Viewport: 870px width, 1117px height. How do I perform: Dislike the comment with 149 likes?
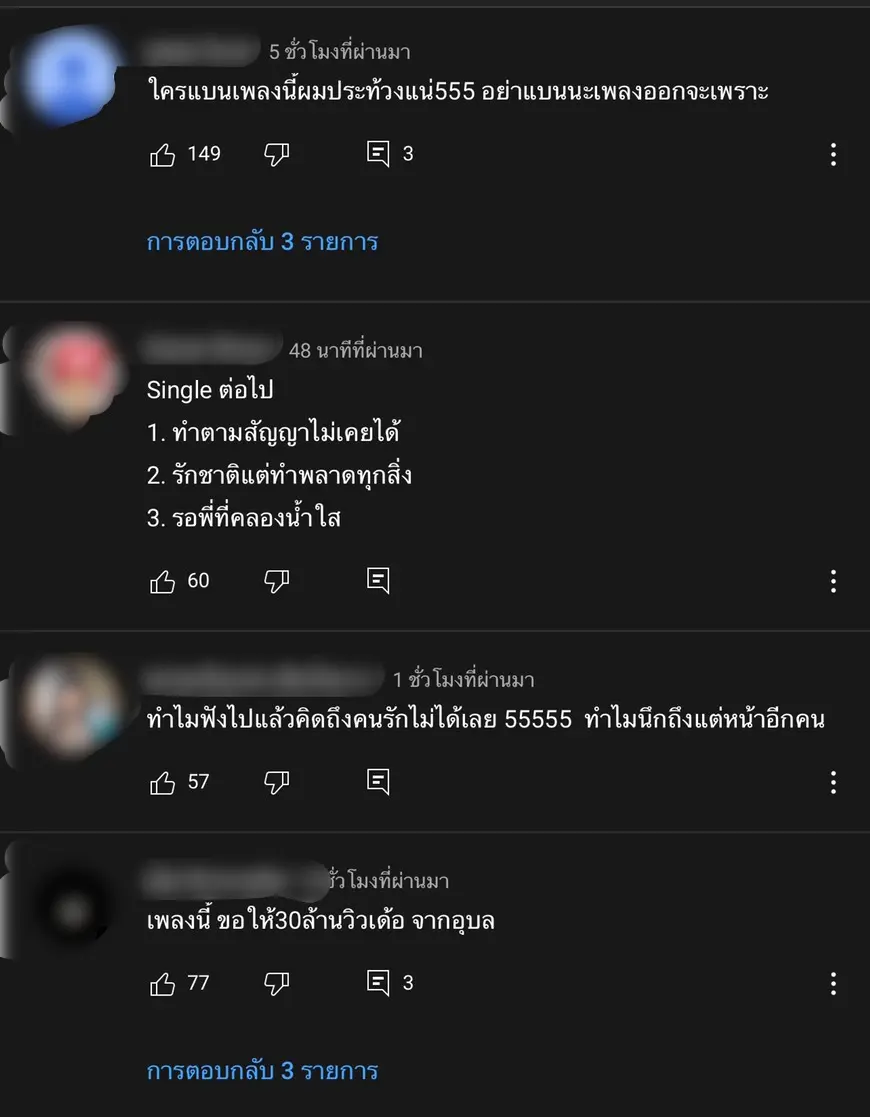pyautogui.click(x=277, y=154)
